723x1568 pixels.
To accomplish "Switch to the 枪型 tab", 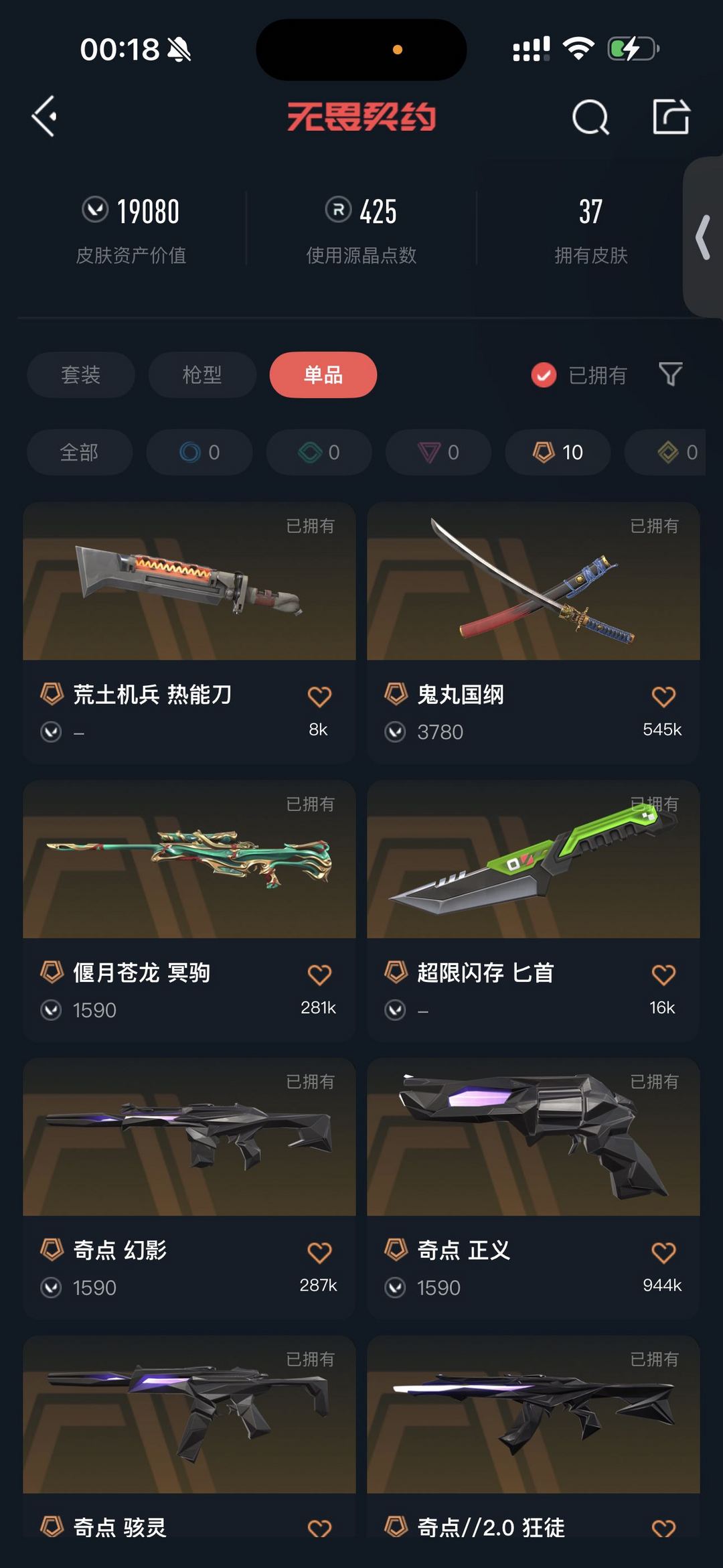I will pyautogui.click(x=202, y=374).
